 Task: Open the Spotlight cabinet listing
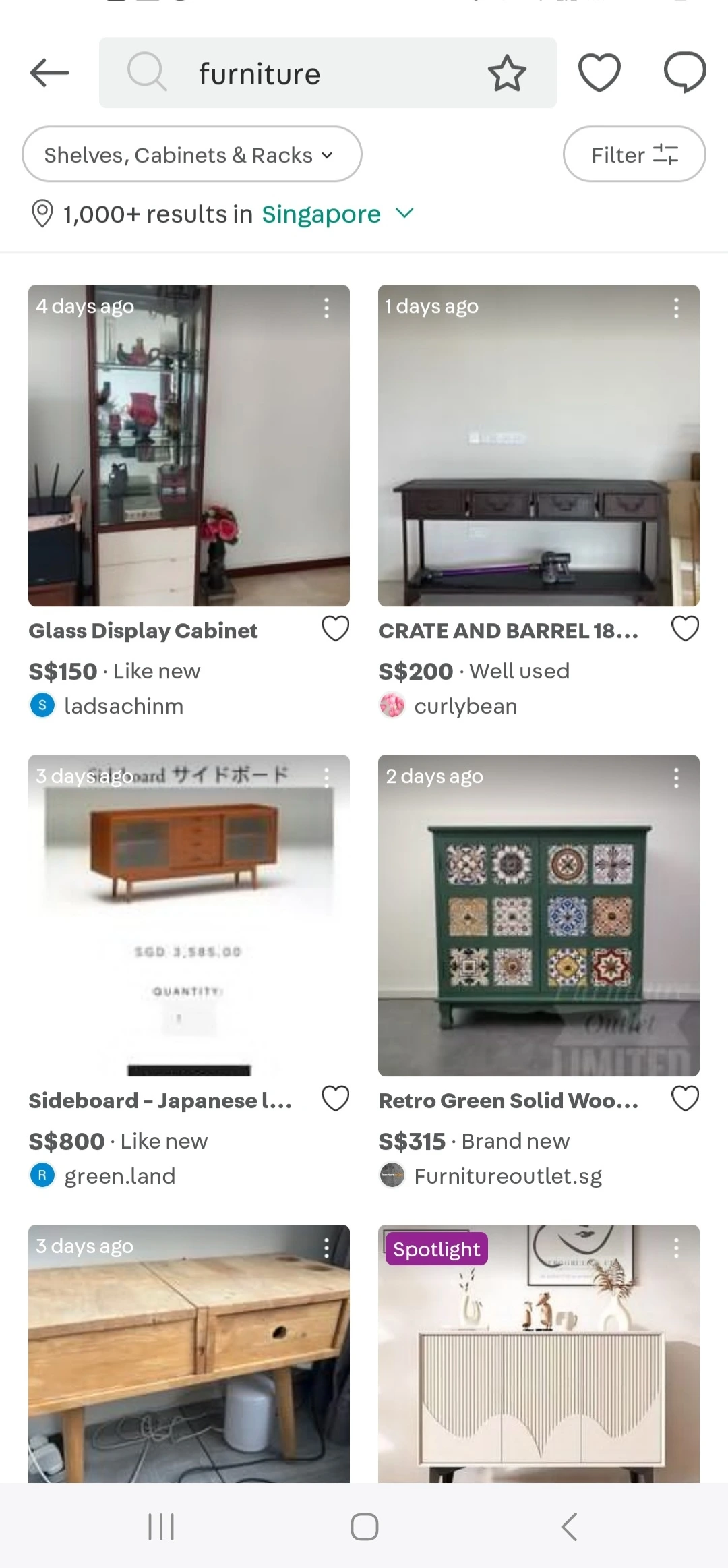(x=538, y=1356)
